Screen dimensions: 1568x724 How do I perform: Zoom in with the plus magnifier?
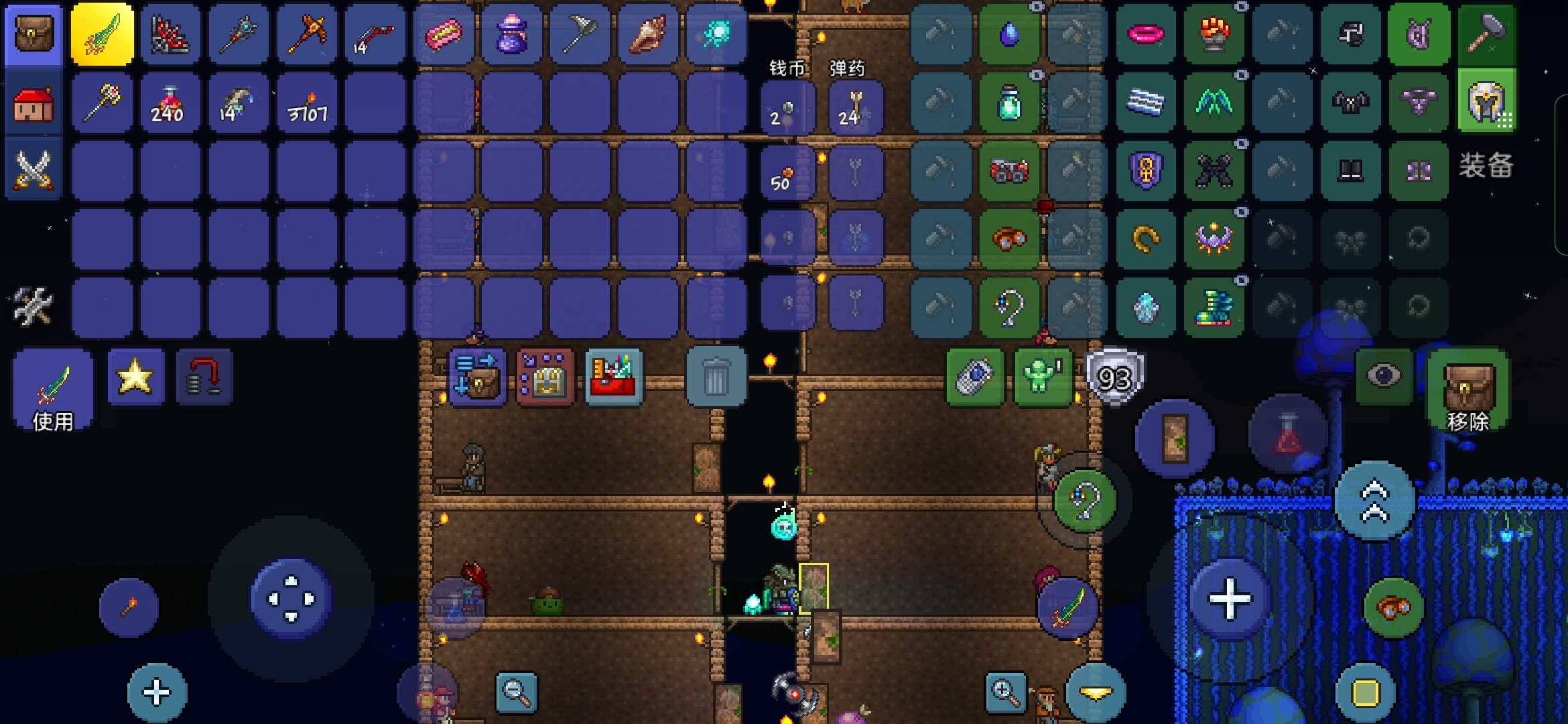[1005, 692]
